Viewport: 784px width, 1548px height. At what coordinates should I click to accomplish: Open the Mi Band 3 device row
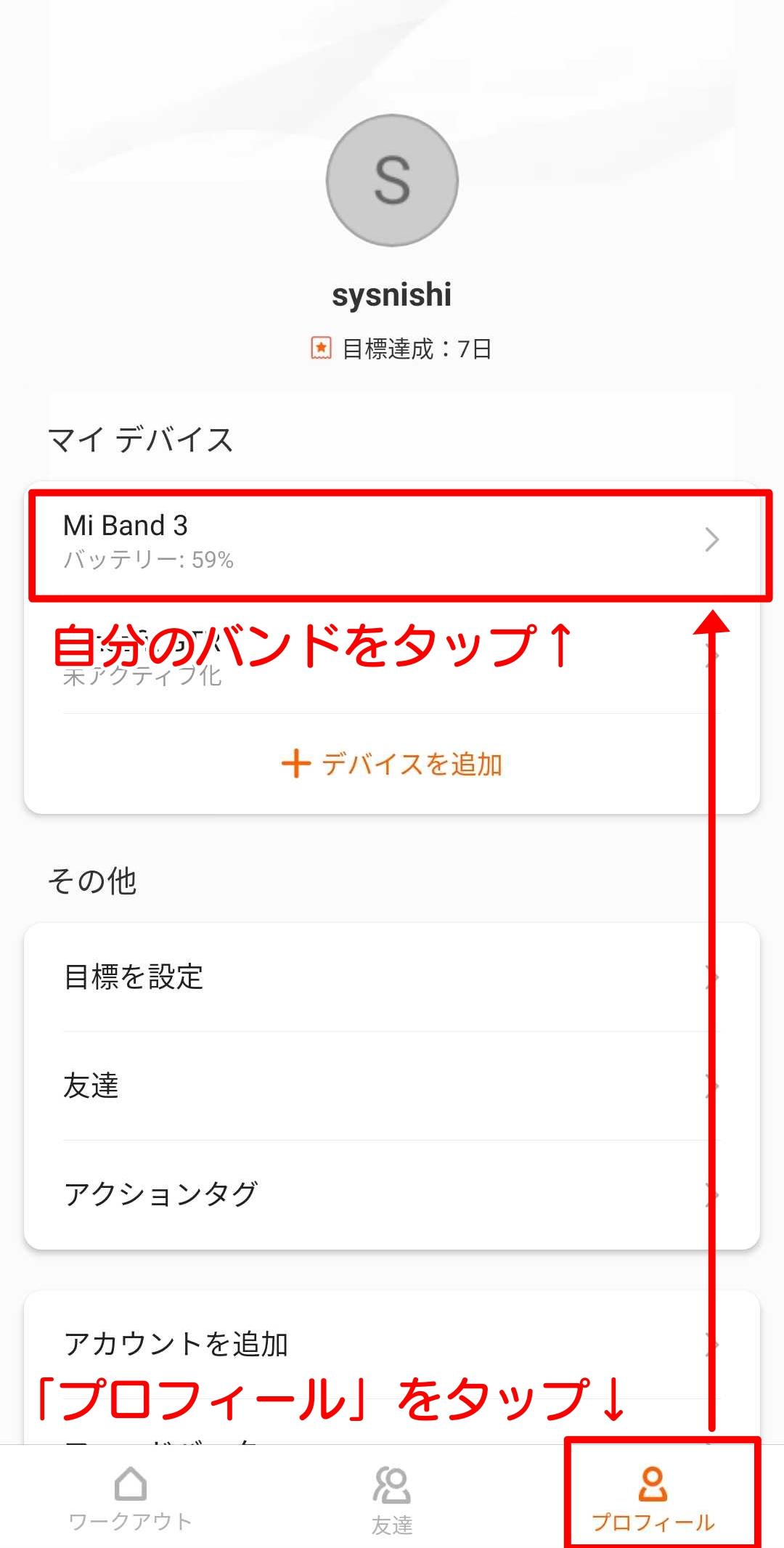(x=392, y=542)
